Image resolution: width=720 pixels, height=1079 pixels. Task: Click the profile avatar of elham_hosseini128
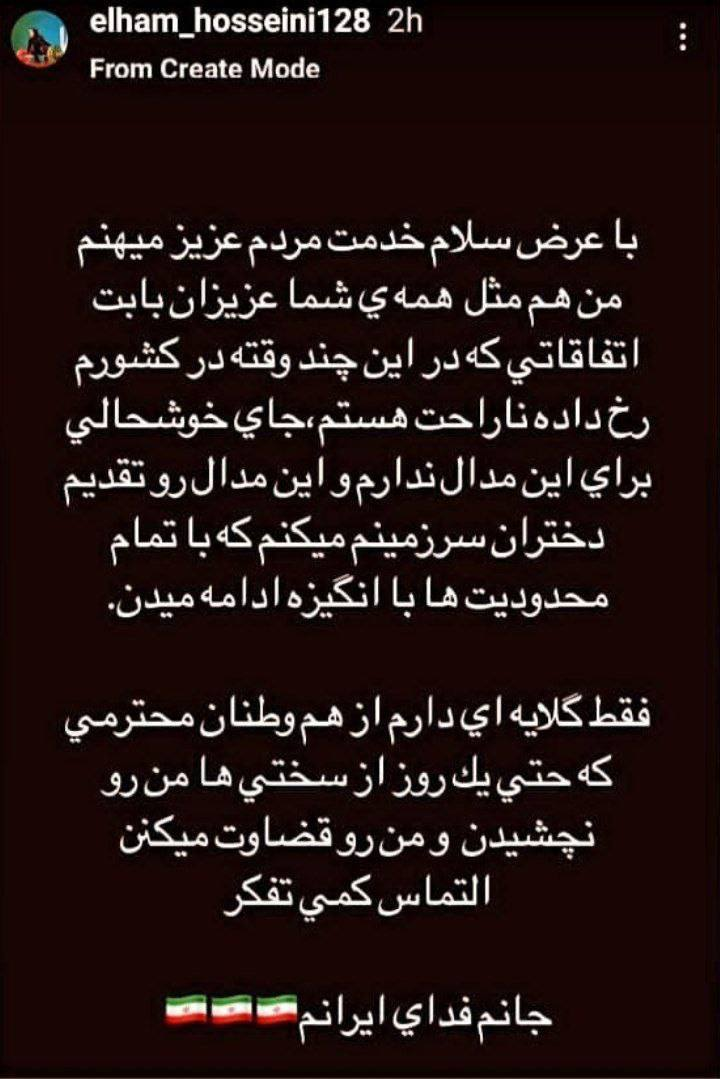tap(38, 38)
